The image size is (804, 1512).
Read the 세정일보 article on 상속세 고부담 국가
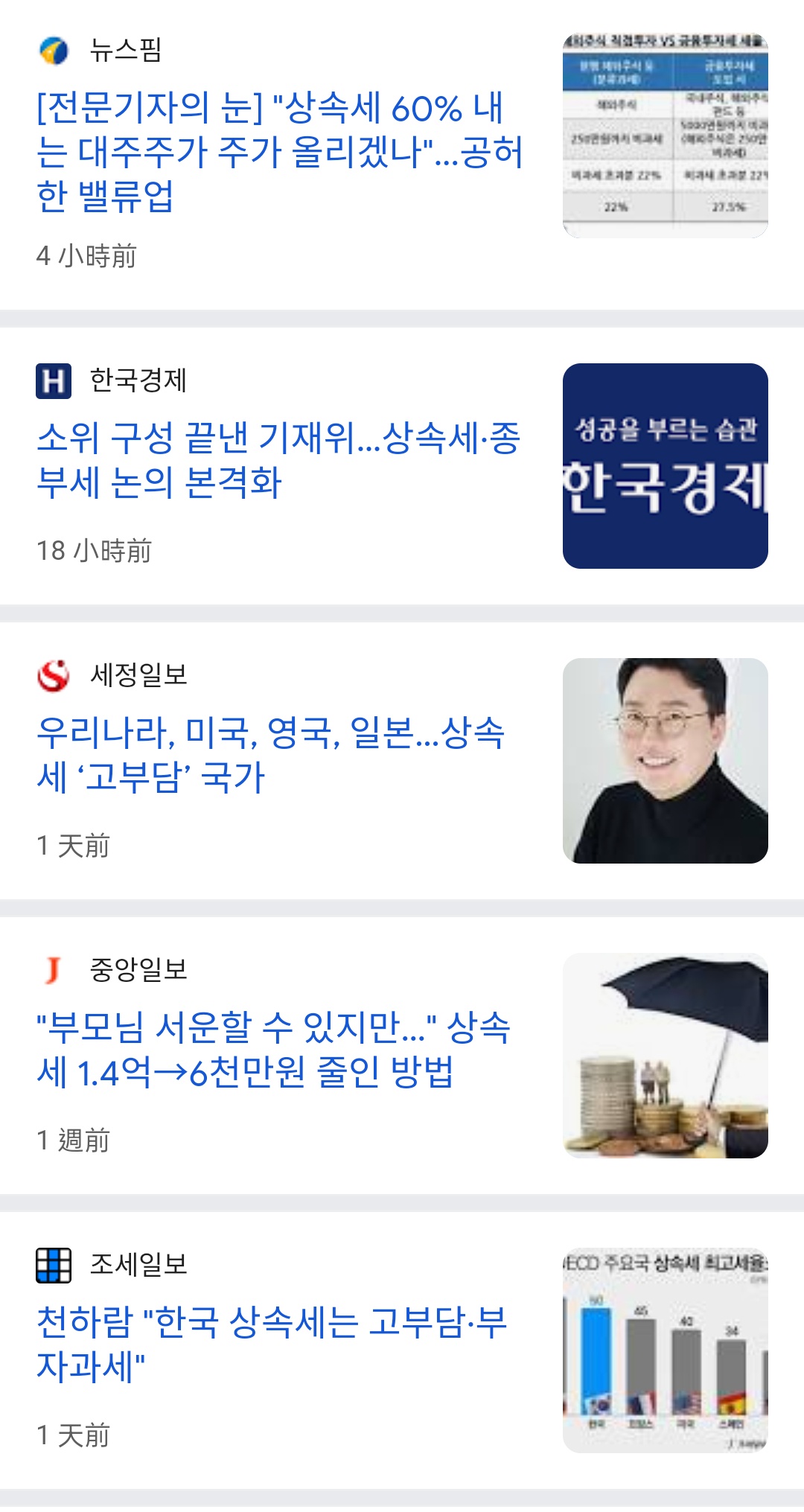271,754
